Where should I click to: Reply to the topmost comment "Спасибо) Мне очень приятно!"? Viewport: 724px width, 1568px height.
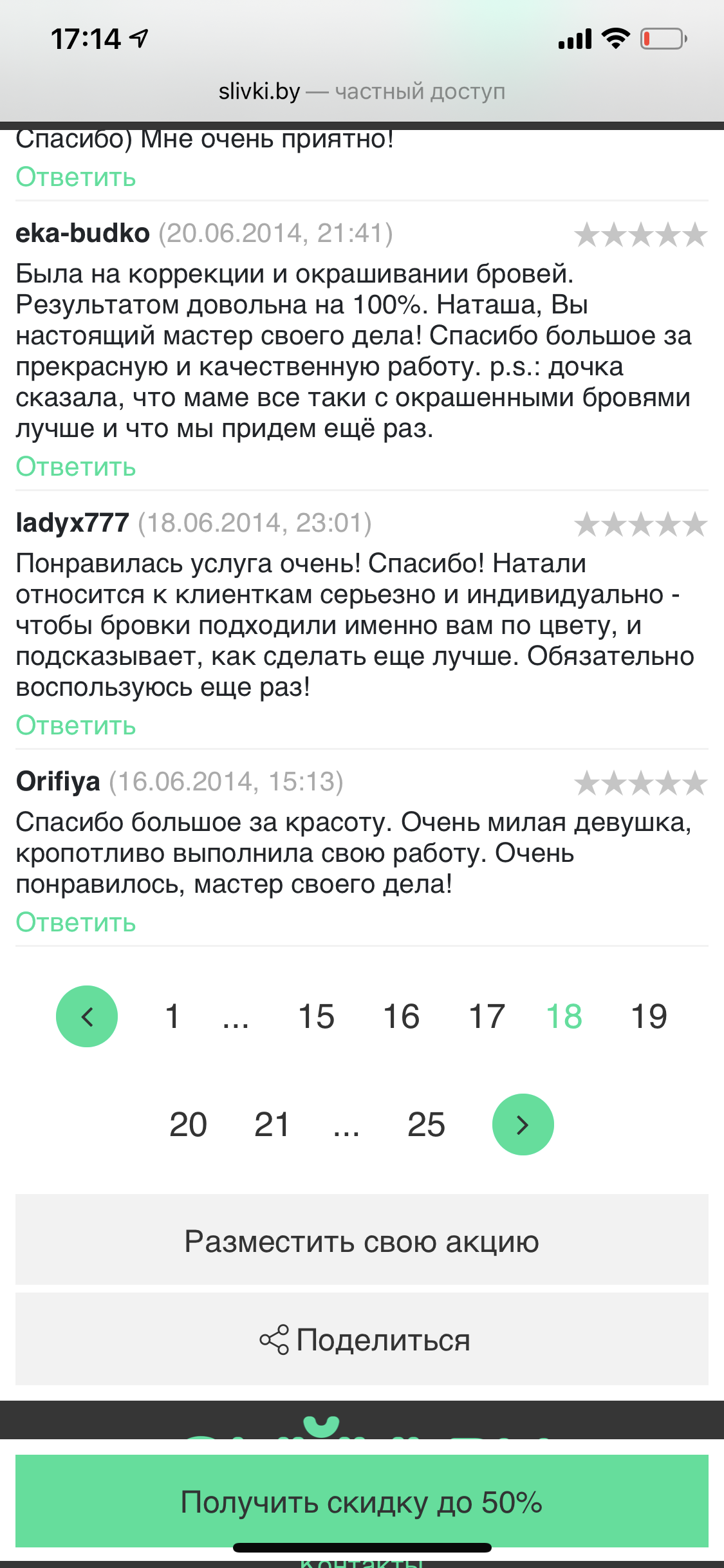[x=76, y=177]
